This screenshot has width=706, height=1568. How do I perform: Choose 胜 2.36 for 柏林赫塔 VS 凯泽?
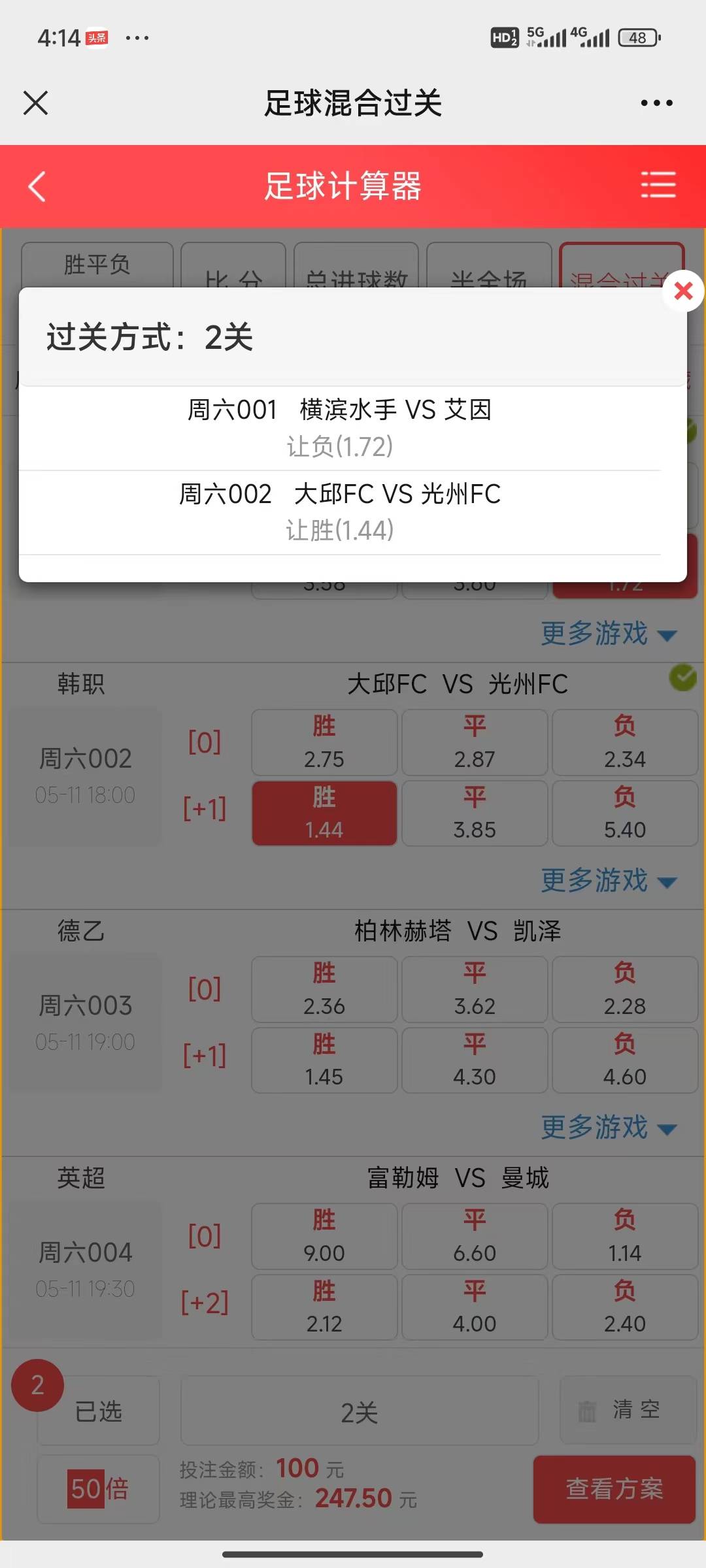pos(324,990)
